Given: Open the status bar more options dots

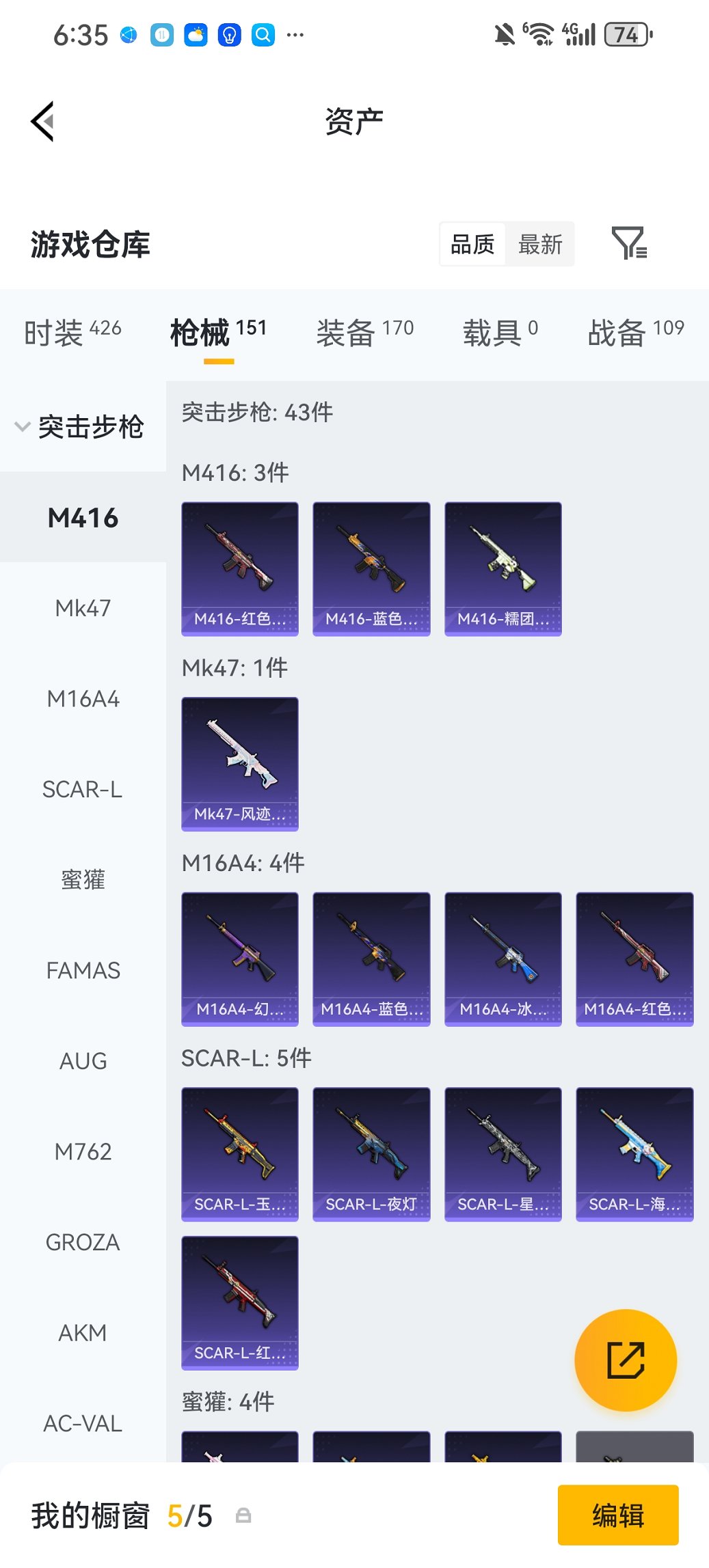Looking at the screenshot, I should [x=294, y=34].
